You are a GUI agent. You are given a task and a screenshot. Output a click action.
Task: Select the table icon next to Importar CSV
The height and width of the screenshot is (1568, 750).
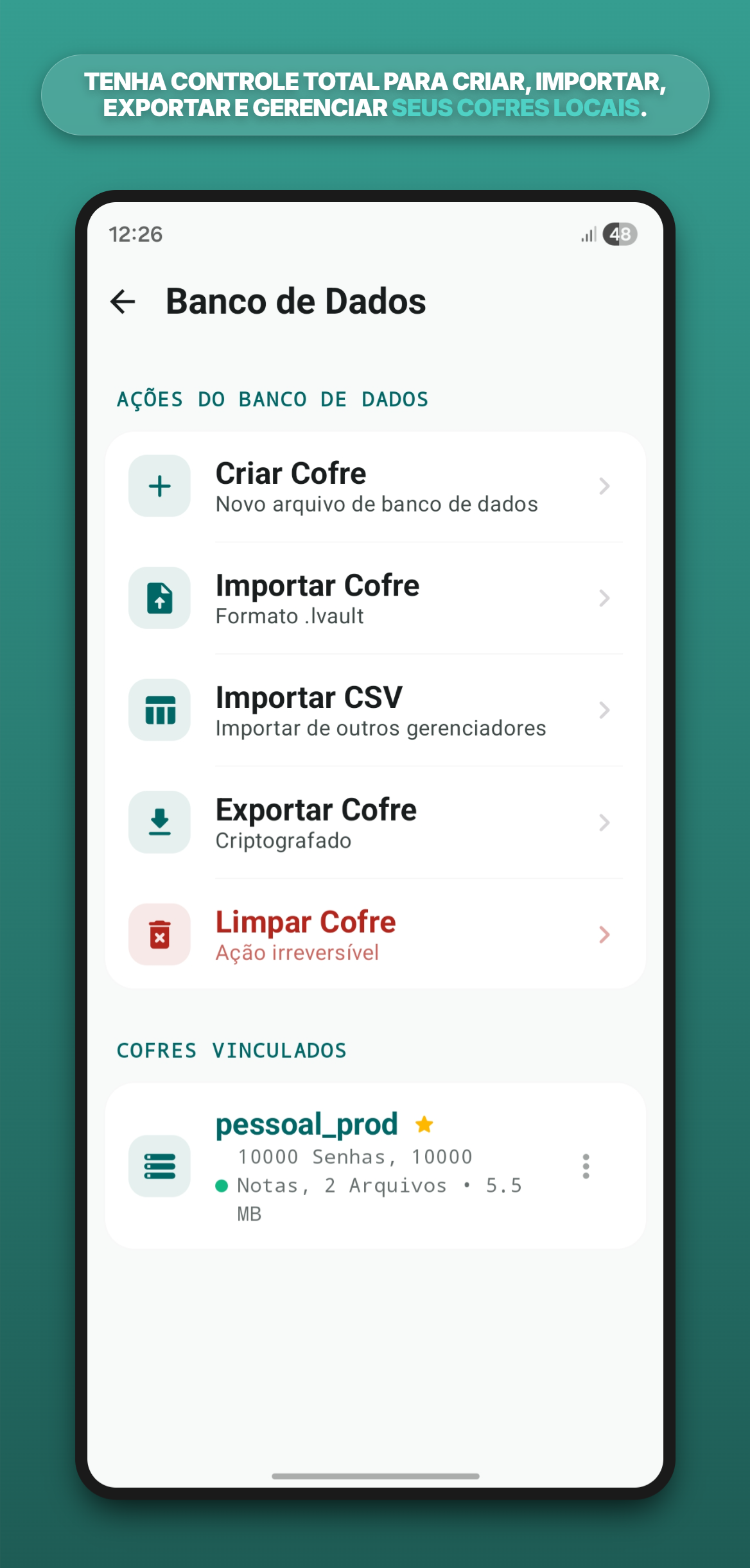(x=159, y=710)
